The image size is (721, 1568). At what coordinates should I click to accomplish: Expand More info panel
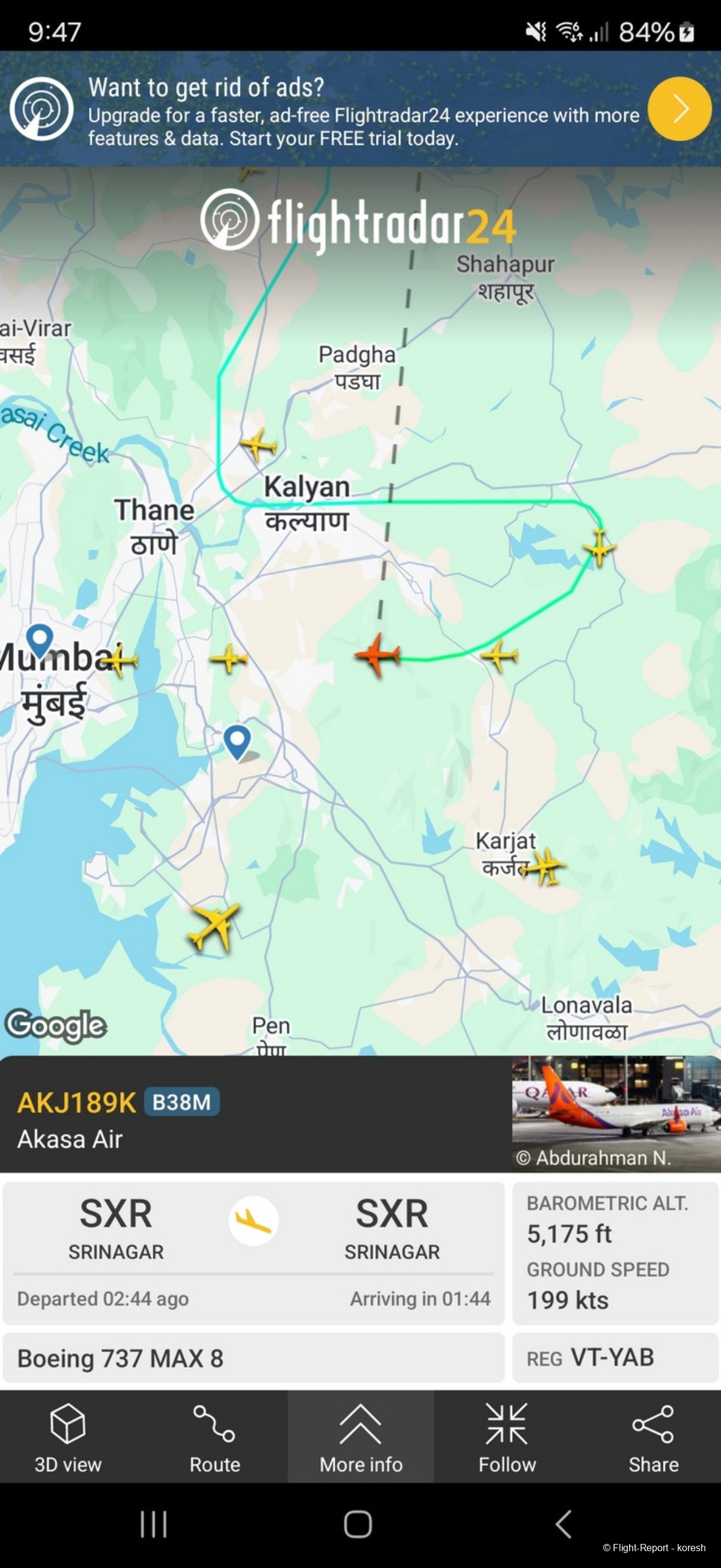pos(360,1438)
